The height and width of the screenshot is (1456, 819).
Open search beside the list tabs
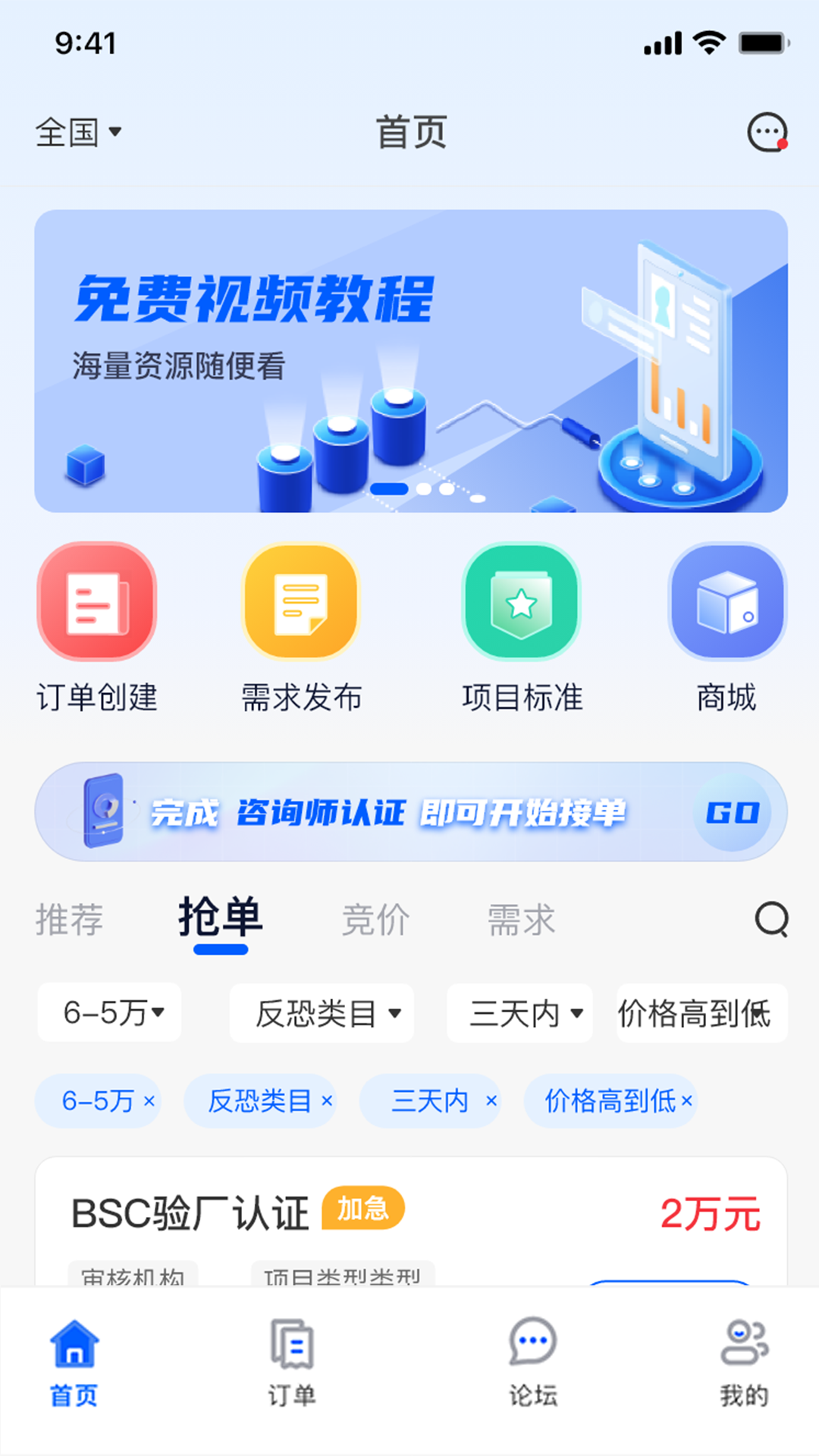[771, 920]
